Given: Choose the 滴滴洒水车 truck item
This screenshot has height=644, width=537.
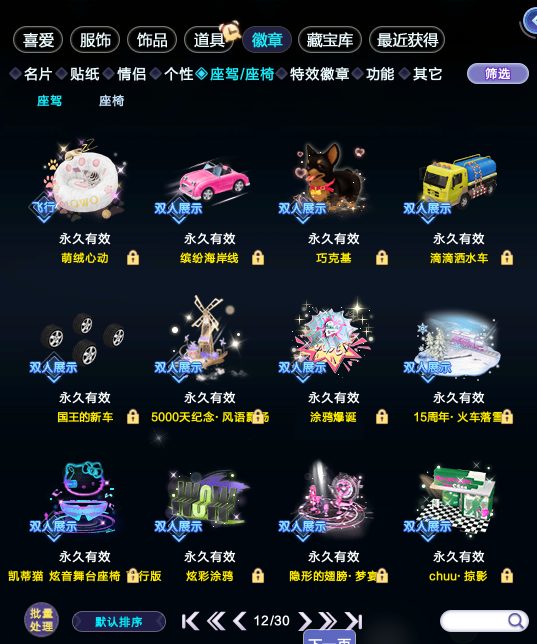Looking at the screenshot, I should coord(459,183).
